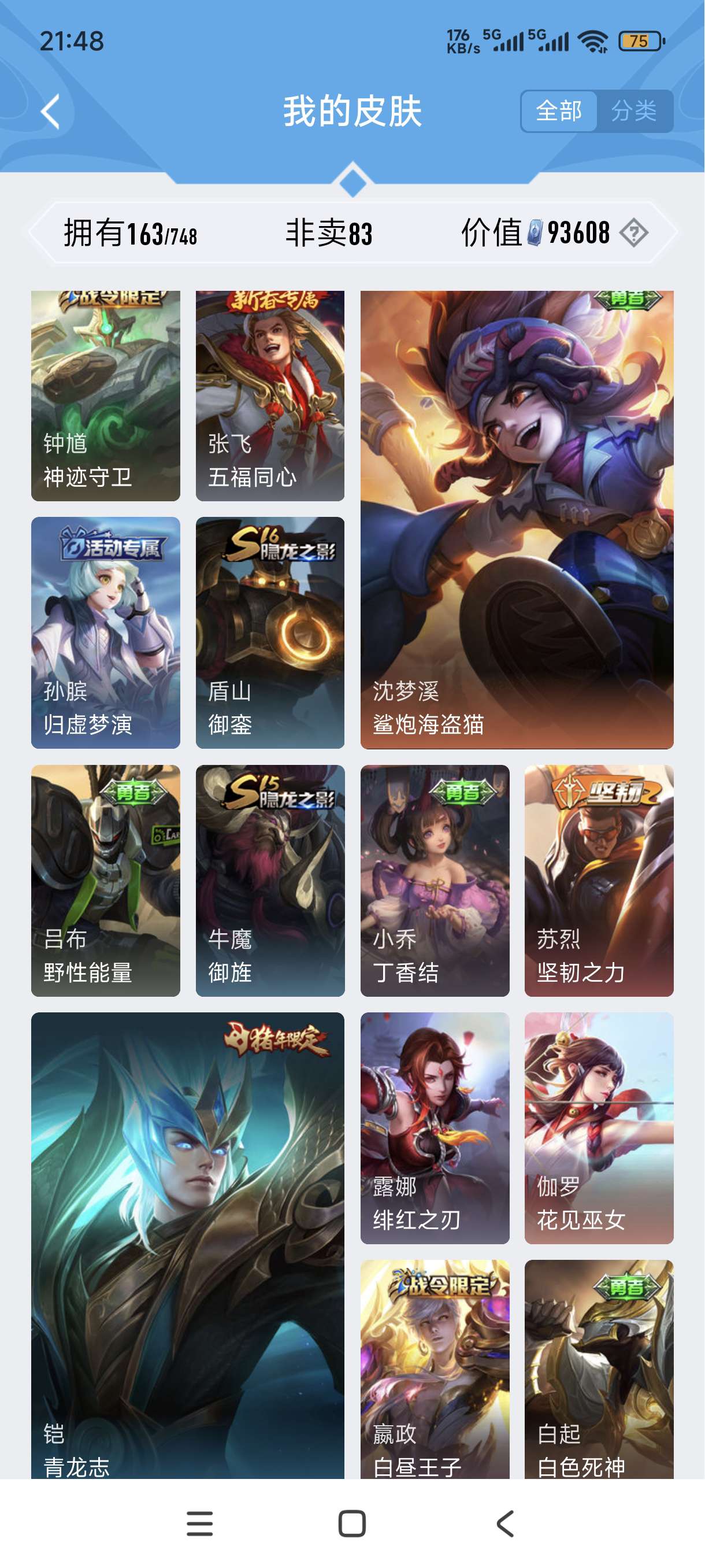The image size is (705, 1568).
Task: Open 吕布 野性能量 skin card
Action: coord(106,880)
